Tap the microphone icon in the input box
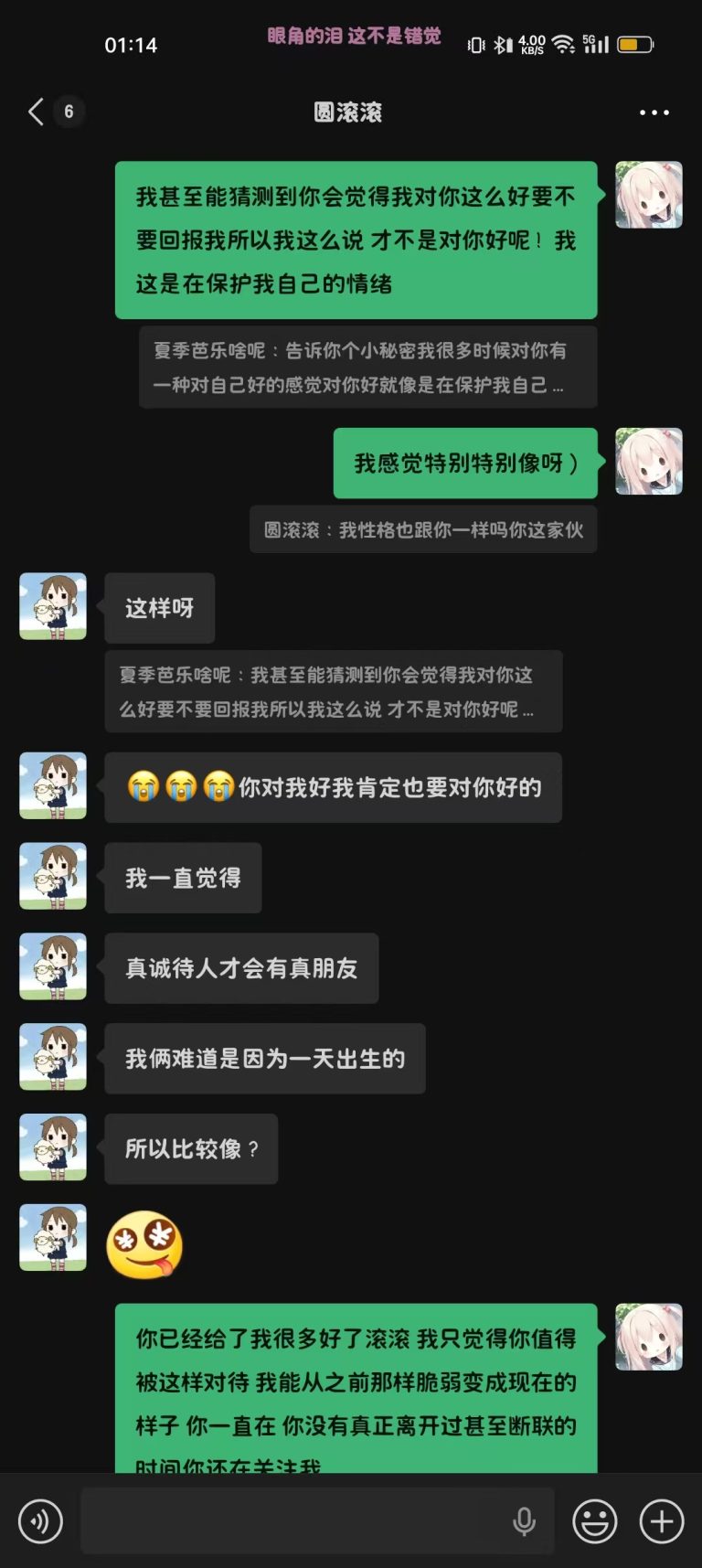Image resolution: width=702 pixels, height=1568 pixels. click(x=524, y=1521)
